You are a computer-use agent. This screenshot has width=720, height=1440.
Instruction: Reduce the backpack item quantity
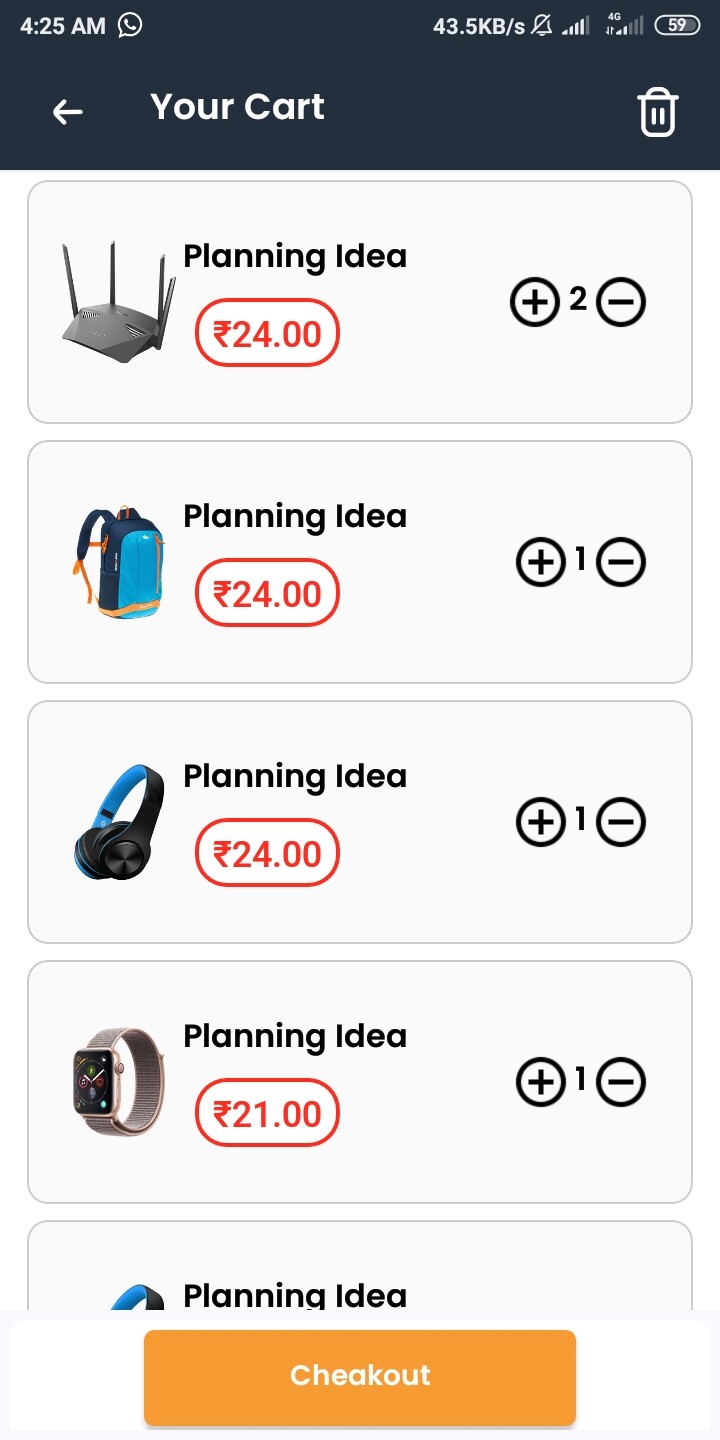621,562
